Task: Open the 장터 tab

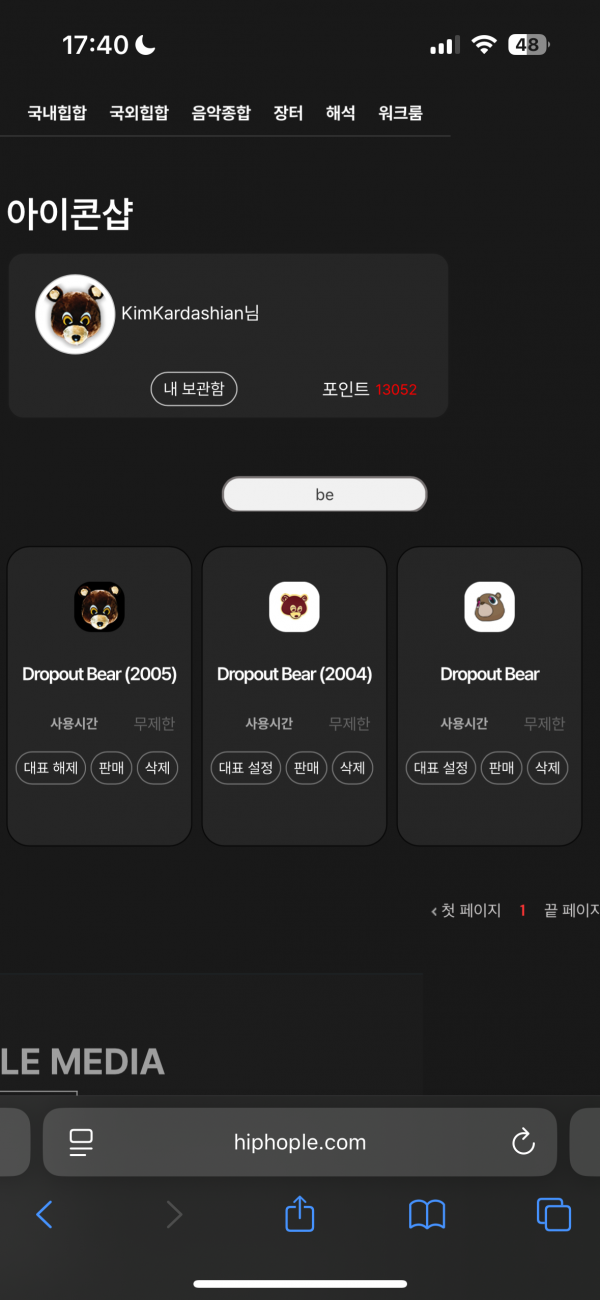Action: (x=288, y=113)
